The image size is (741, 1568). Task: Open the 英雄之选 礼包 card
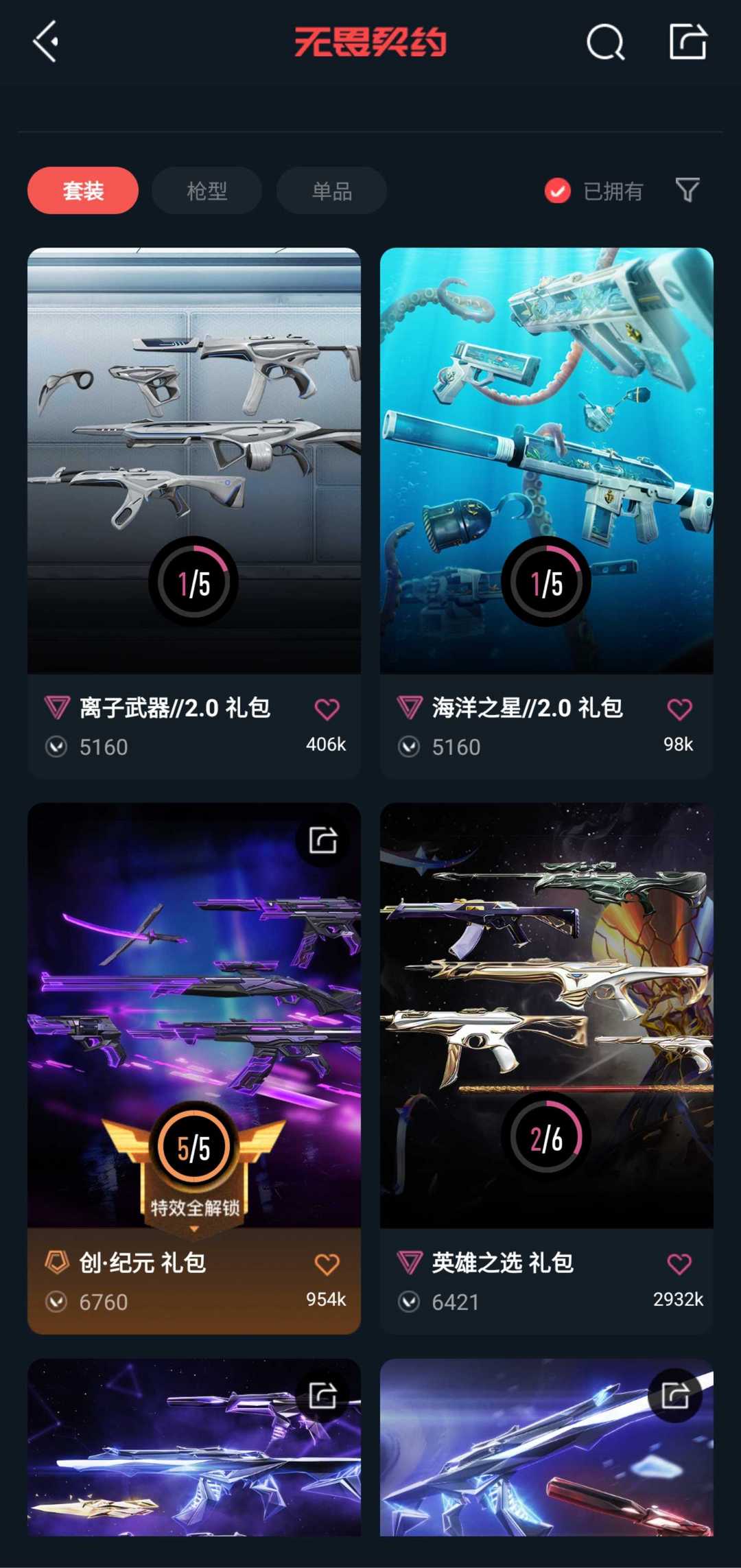(x=547, y=1068)
